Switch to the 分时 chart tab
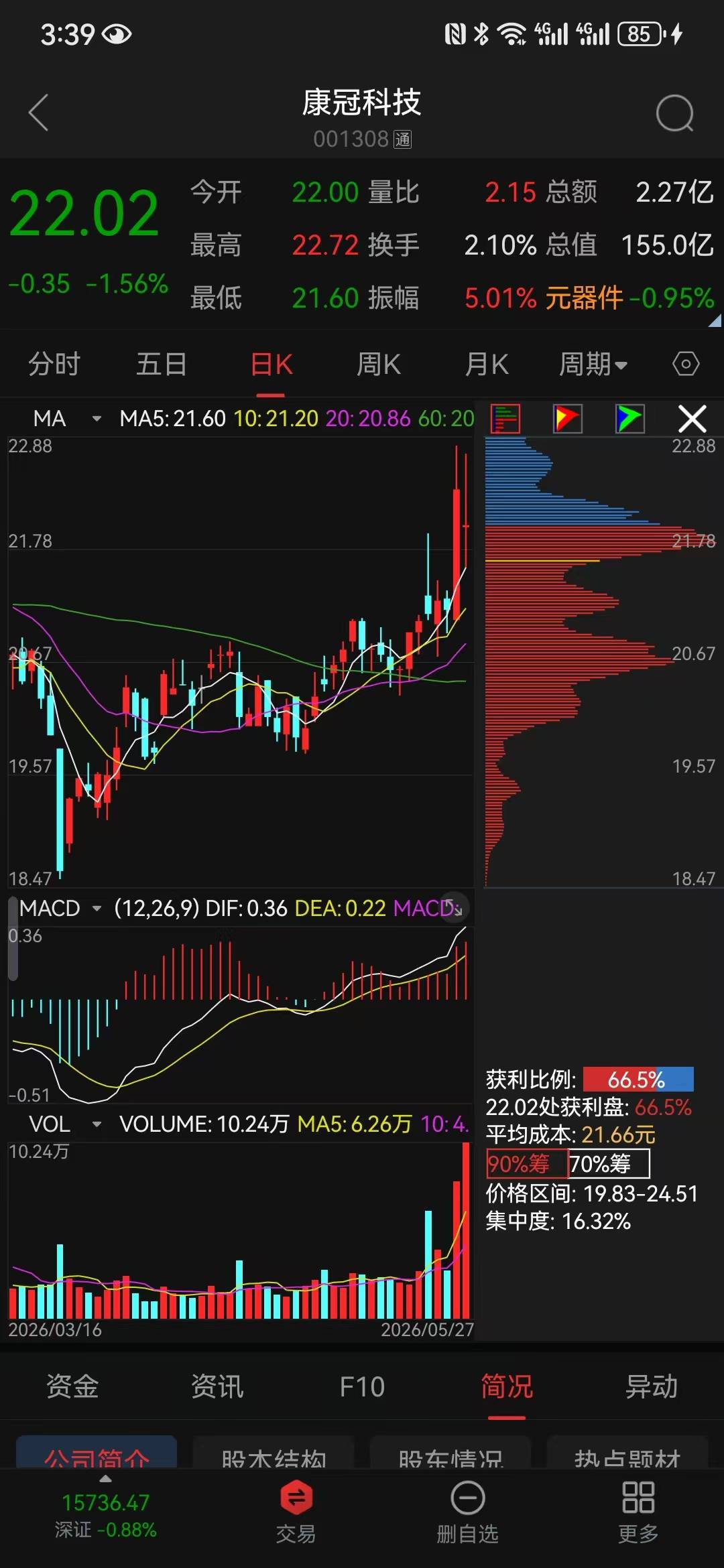This screenshot has width=724, height=1568. [54, 365]
